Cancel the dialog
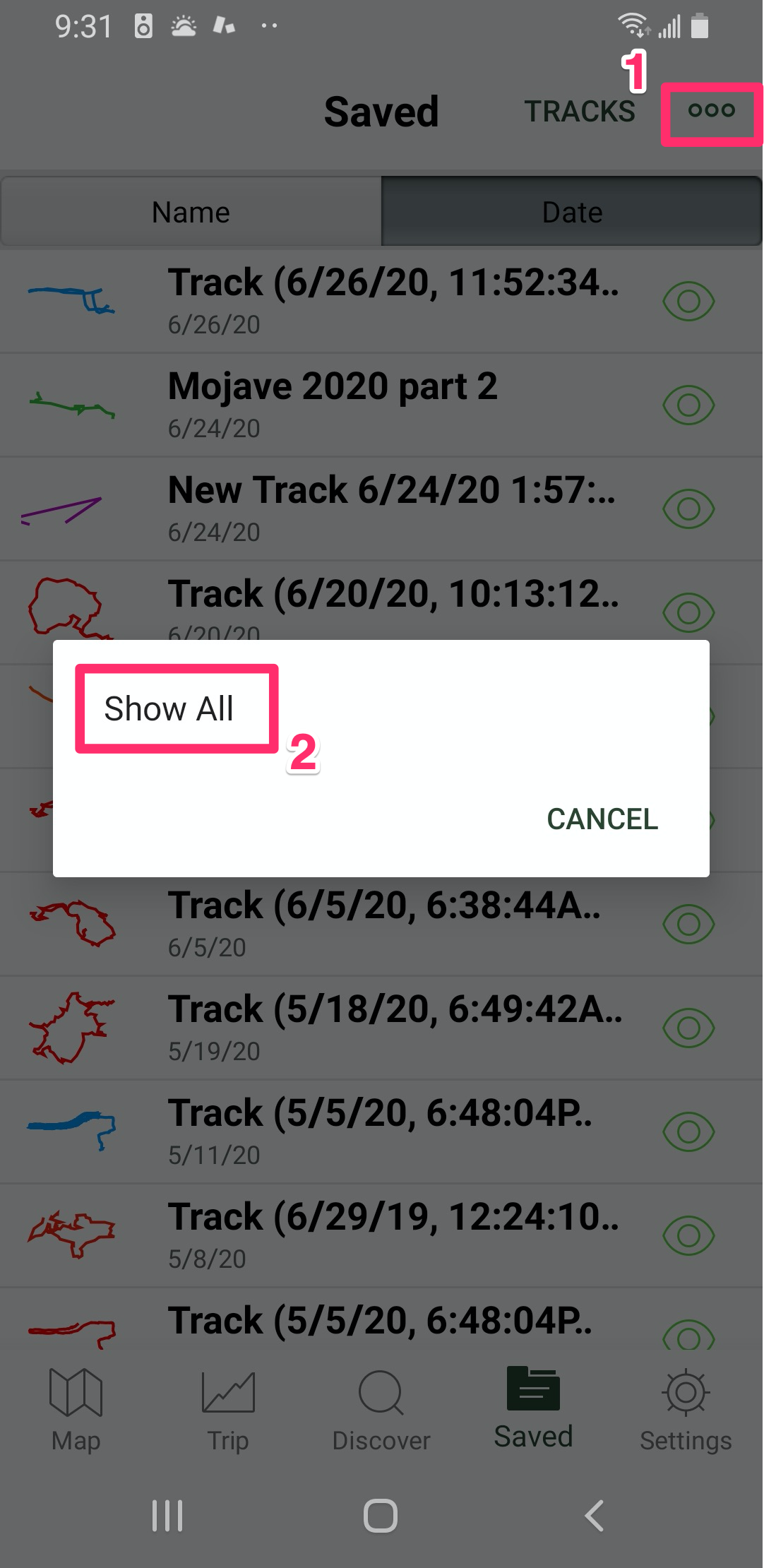Image resolution: width=764 pixels, height=1568 pixels. (x=602, y=819)
